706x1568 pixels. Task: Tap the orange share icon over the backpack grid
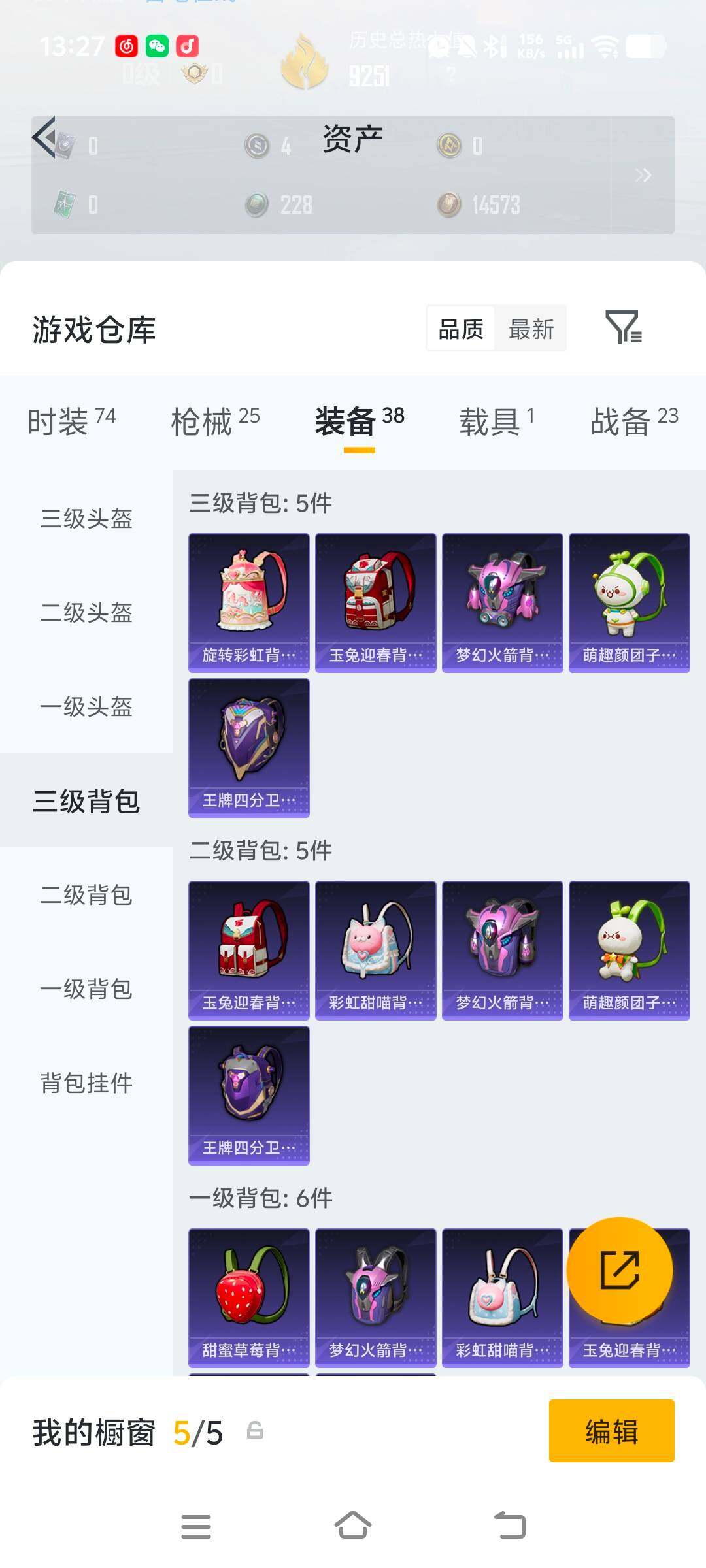[620, 1270]
